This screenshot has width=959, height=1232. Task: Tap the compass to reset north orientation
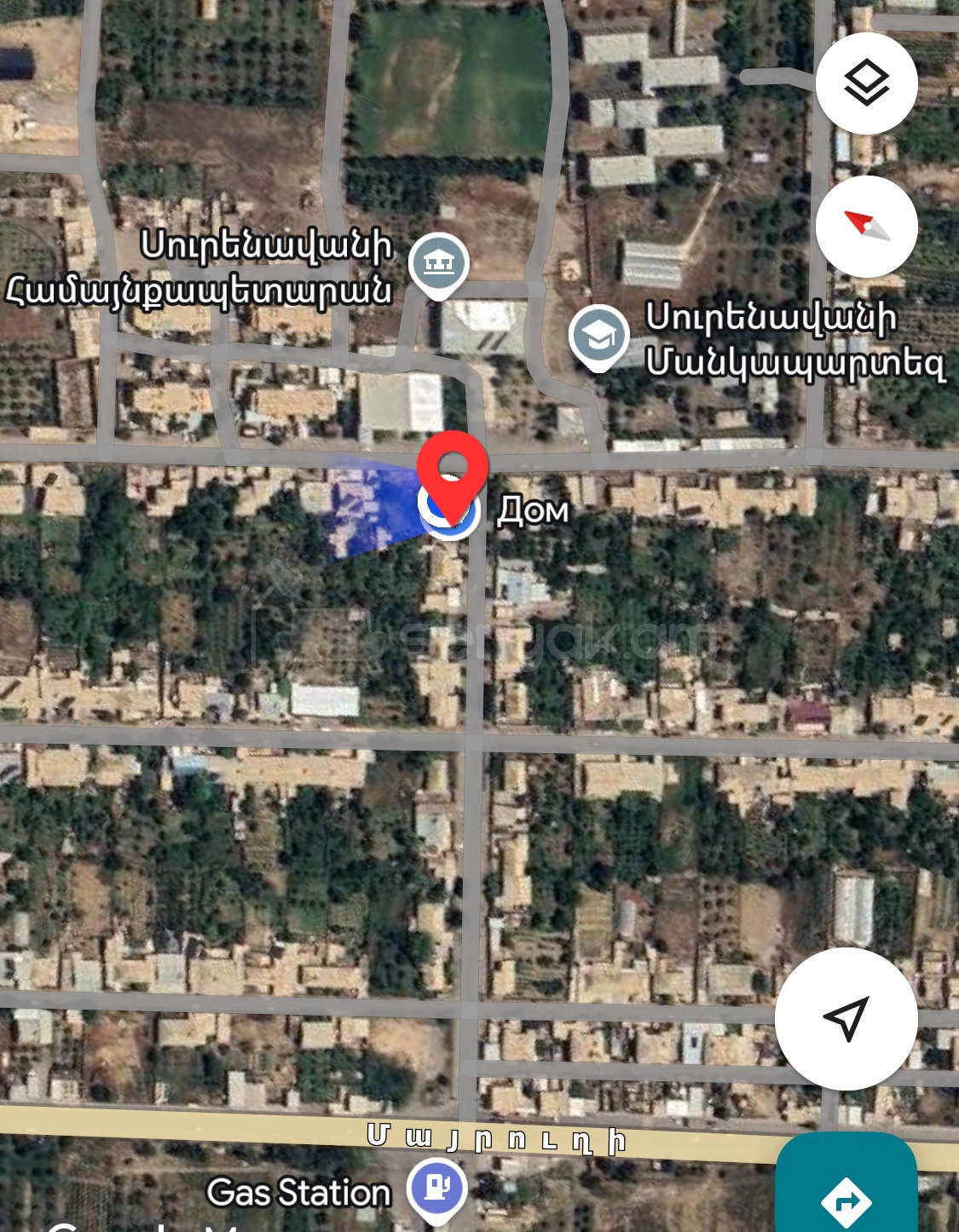tap(865, 226)
